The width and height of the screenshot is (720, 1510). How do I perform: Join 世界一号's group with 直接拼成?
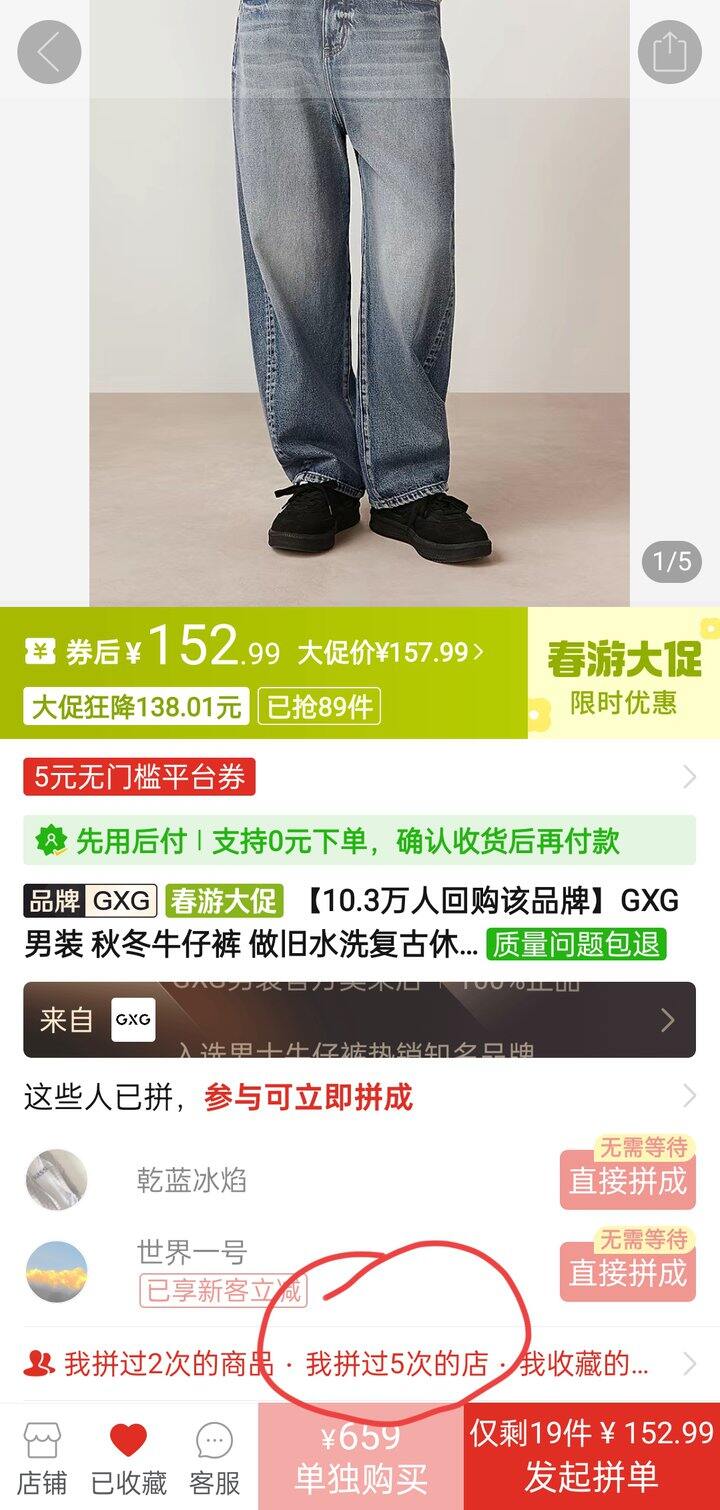coord(627,1273)
